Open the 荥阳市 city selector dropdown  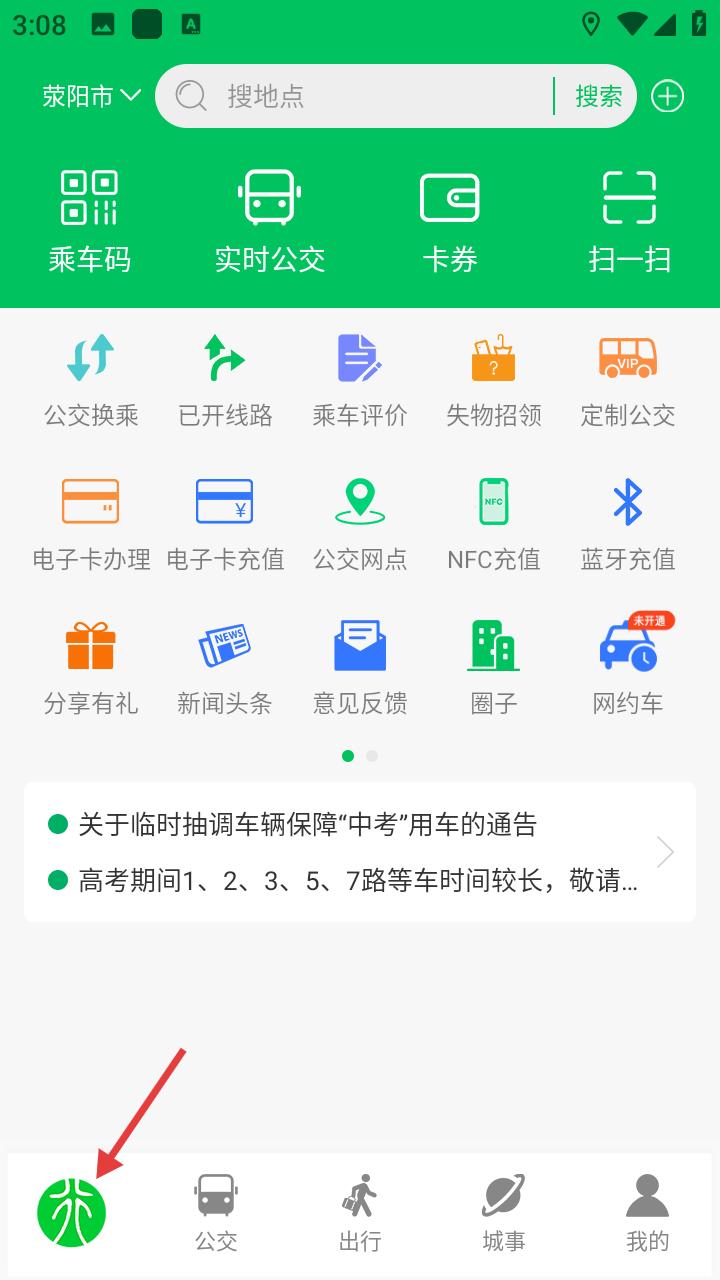point(92,96)
